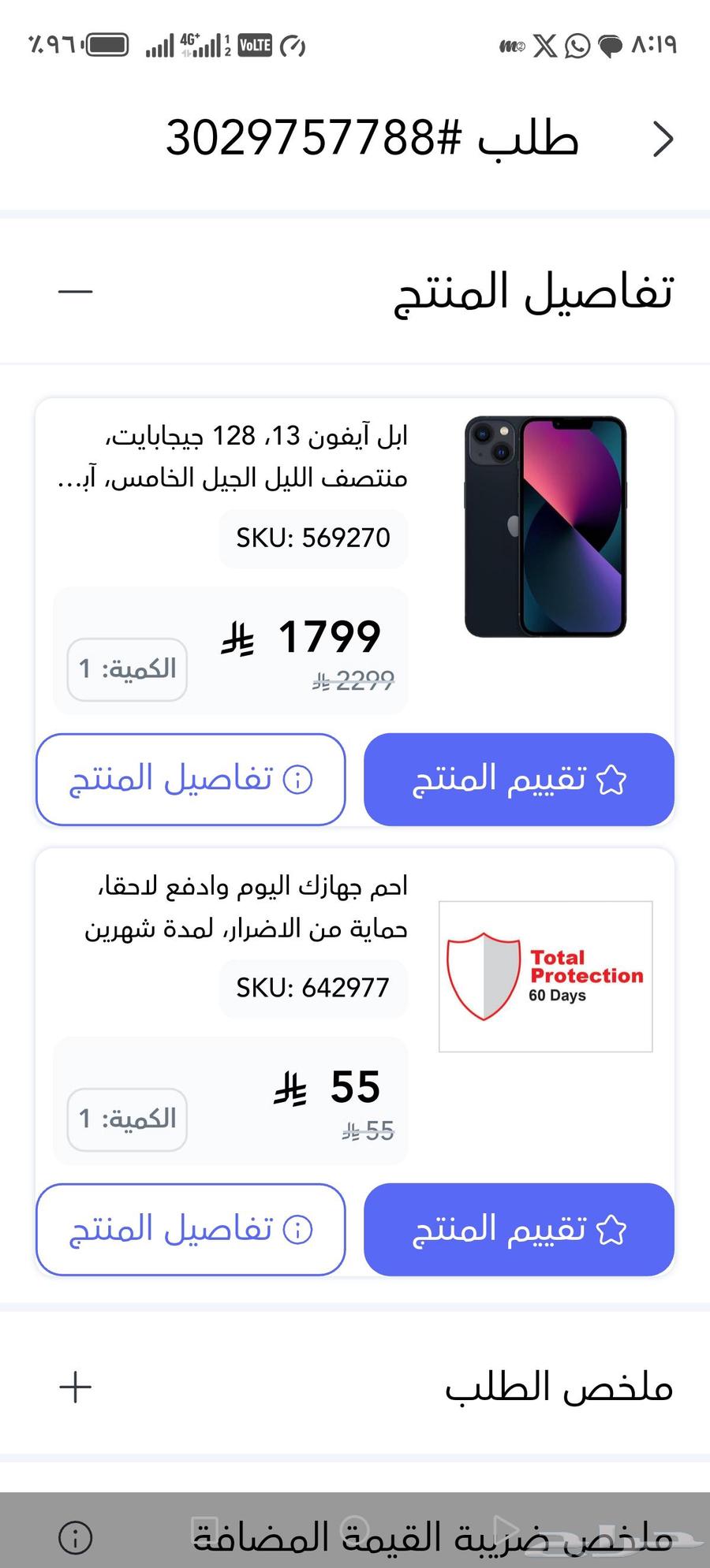
Task: Tap the Total Protection 60 Days image
Action: tap(545, 975)
